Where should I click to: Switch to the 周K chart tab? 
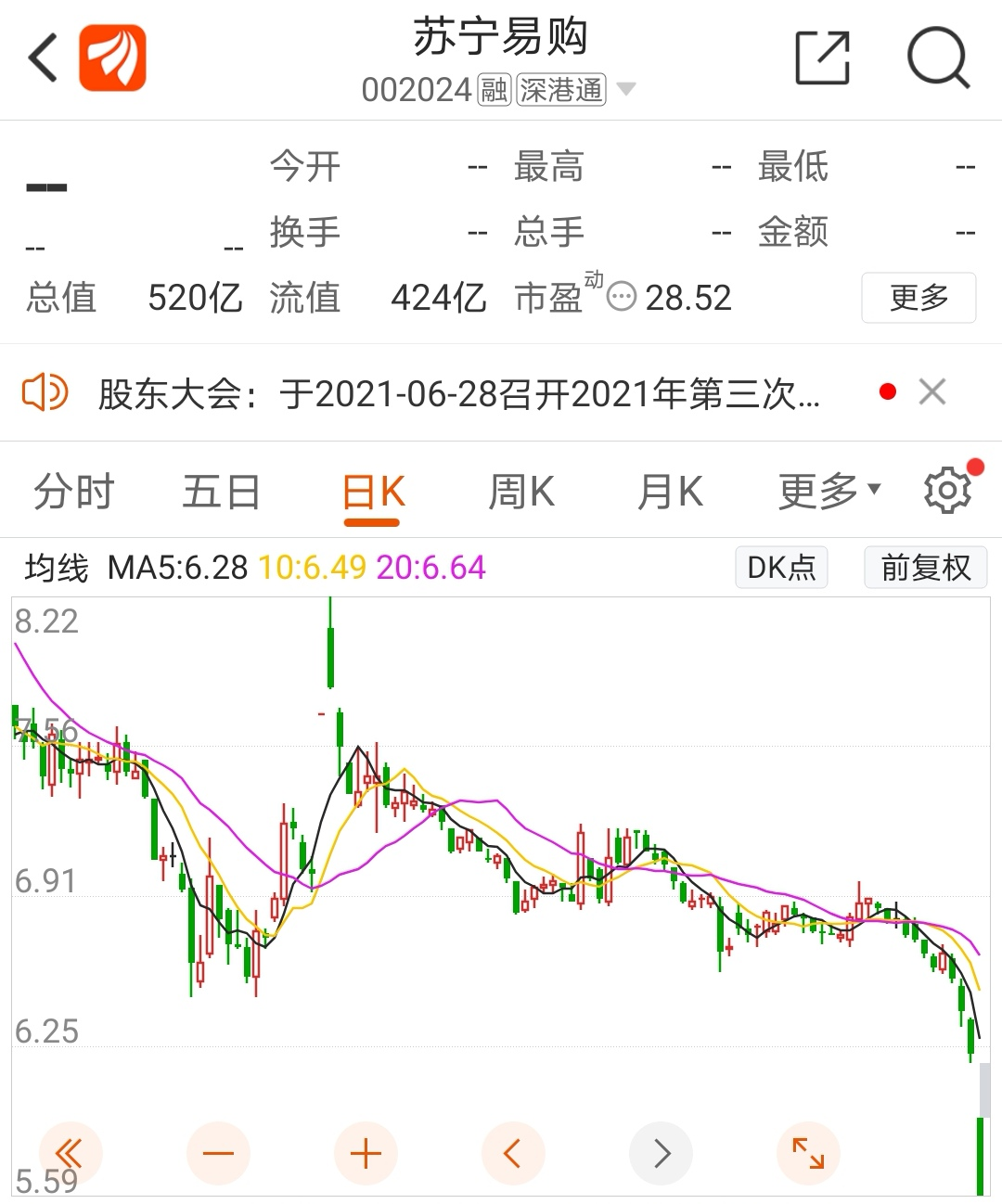[x=521, y=492]
